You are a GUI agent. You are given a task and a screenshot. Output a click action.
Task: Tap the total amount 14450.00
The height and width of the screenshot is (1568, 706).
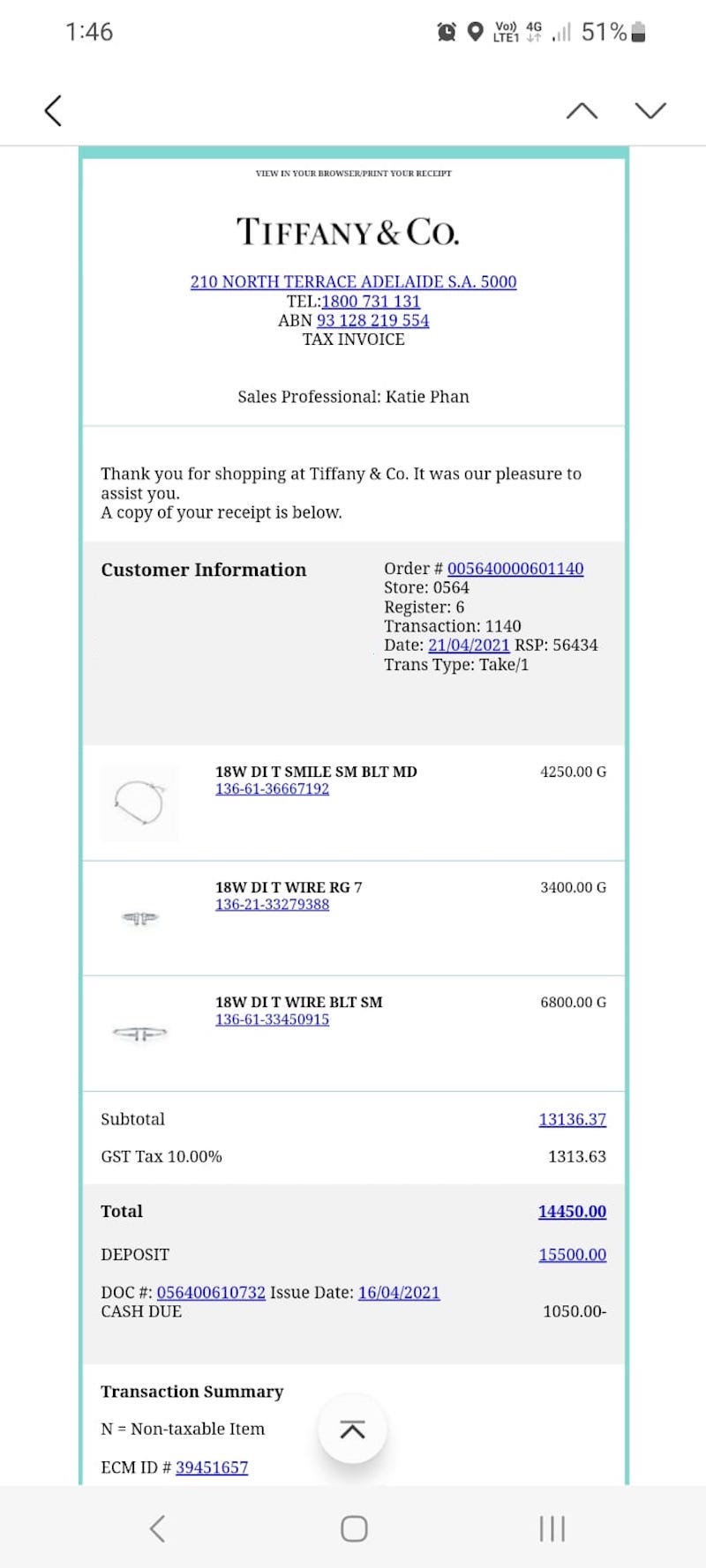(x=573, y=1212)
